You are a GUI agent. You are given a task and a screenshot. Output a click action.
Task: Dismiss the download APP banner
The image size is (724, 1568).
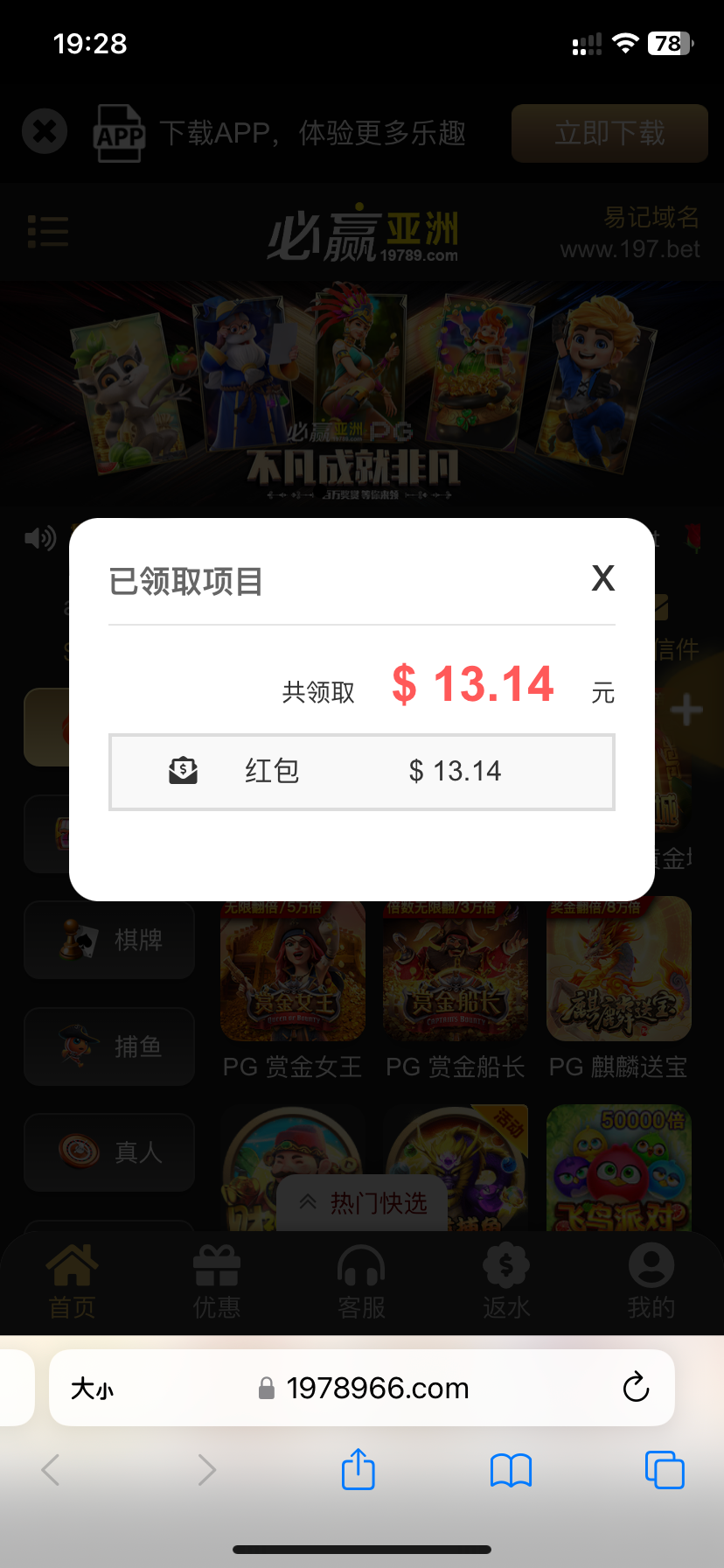[x=45, y=132]
